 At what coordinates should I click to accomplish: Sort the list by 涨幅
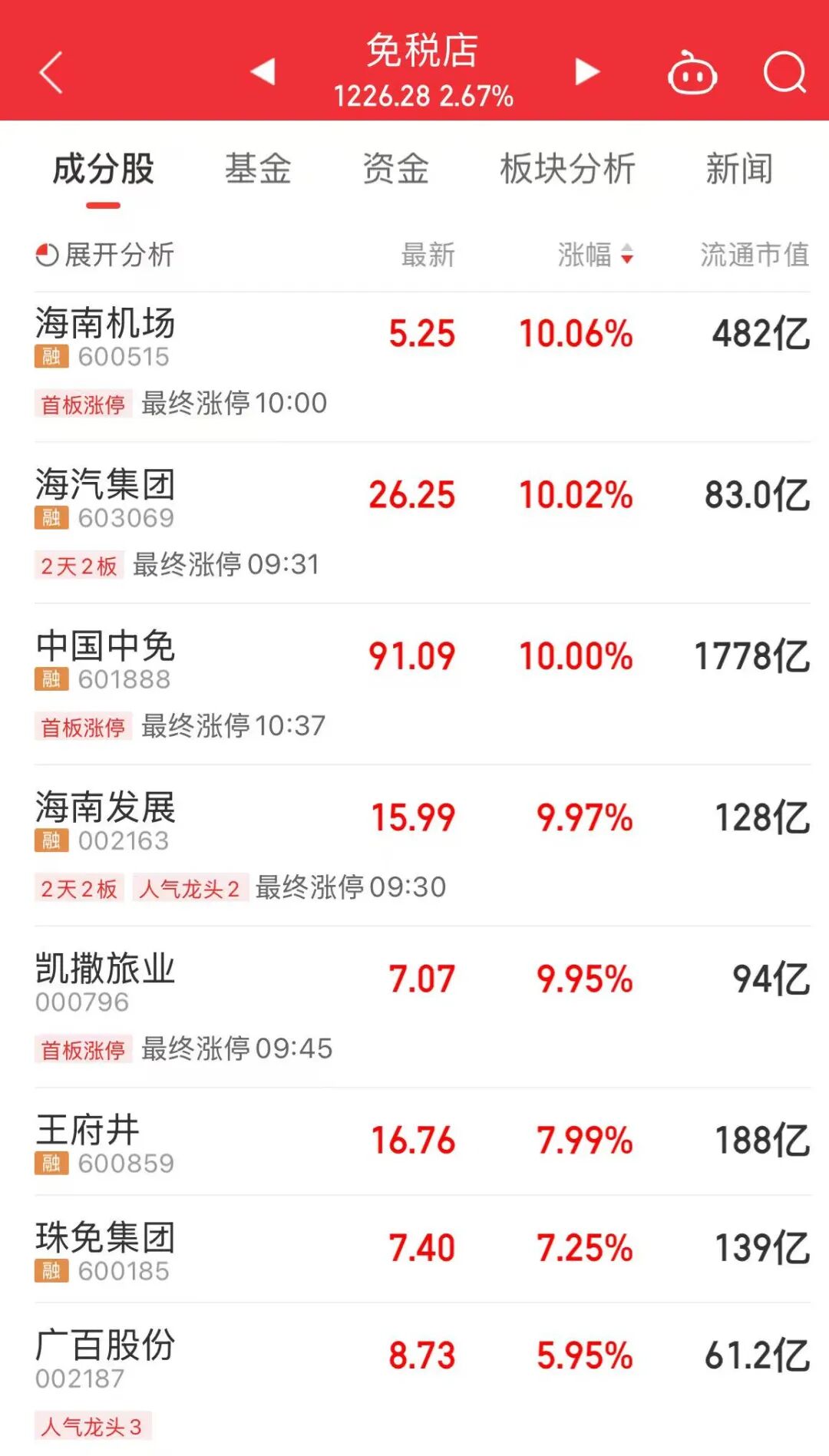[595, 255]
